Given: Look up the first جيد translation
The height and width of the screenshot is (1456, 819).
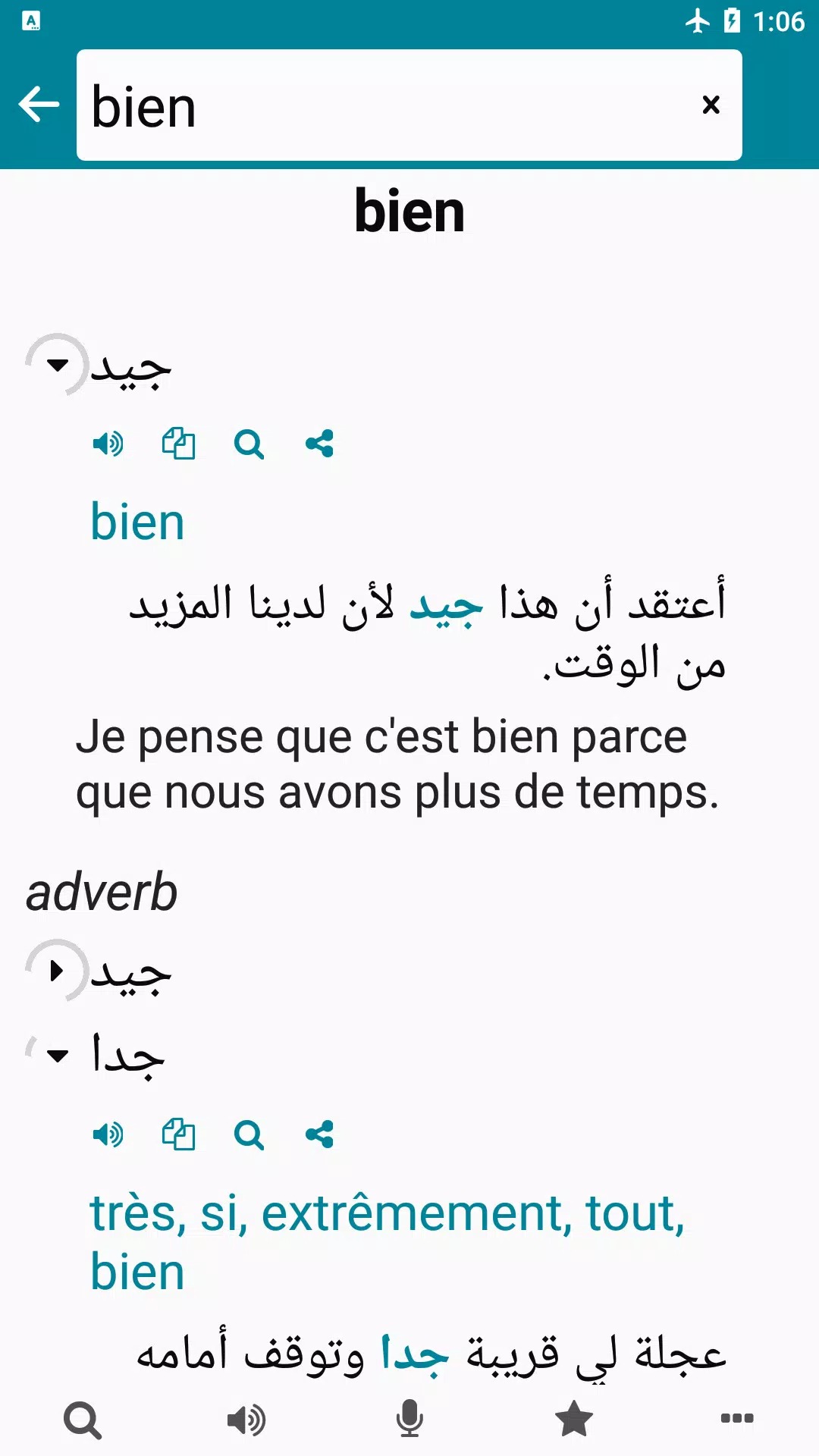Looking at the screenshot, I should click(x=249, y=444).
